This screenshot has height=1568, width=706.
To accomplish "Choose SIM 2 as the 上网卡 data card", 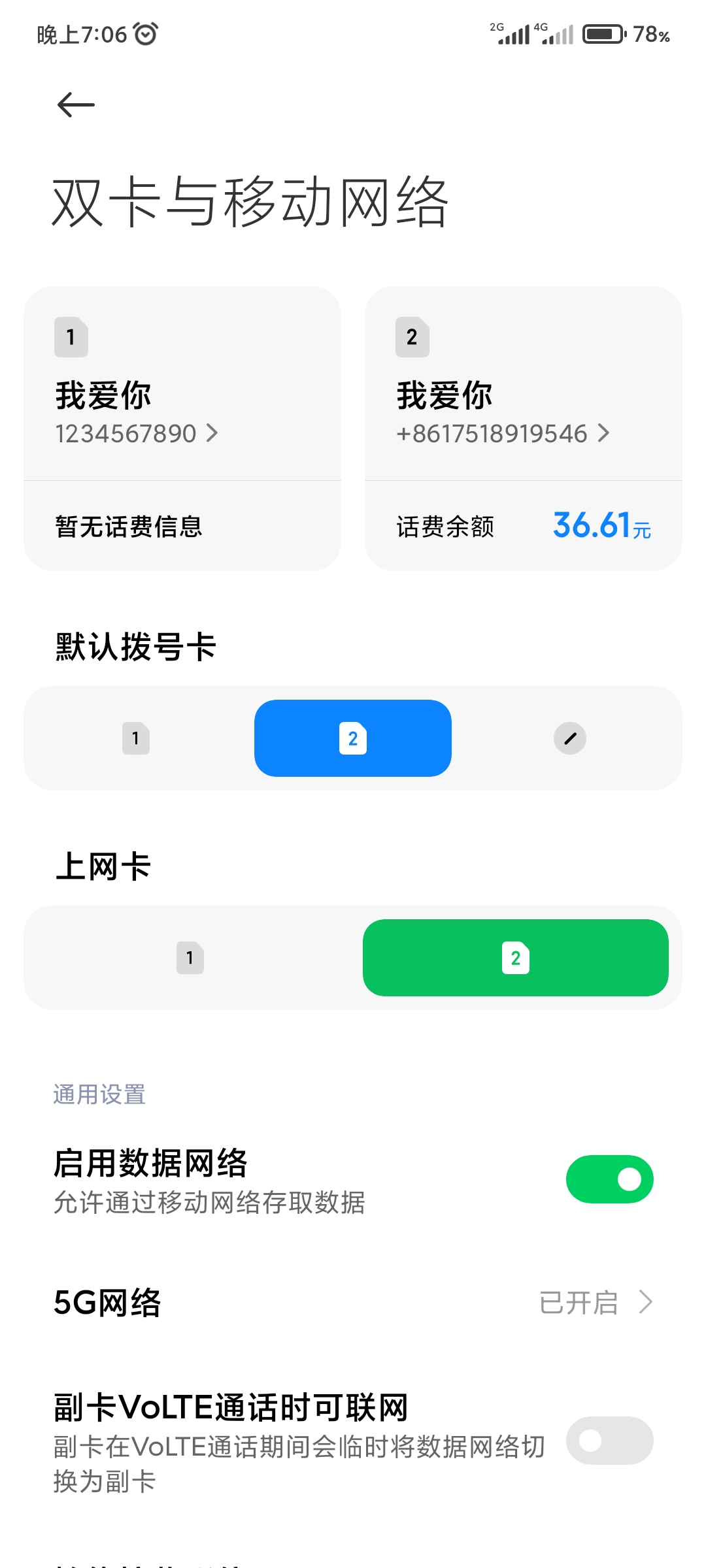I will [515, 958].
